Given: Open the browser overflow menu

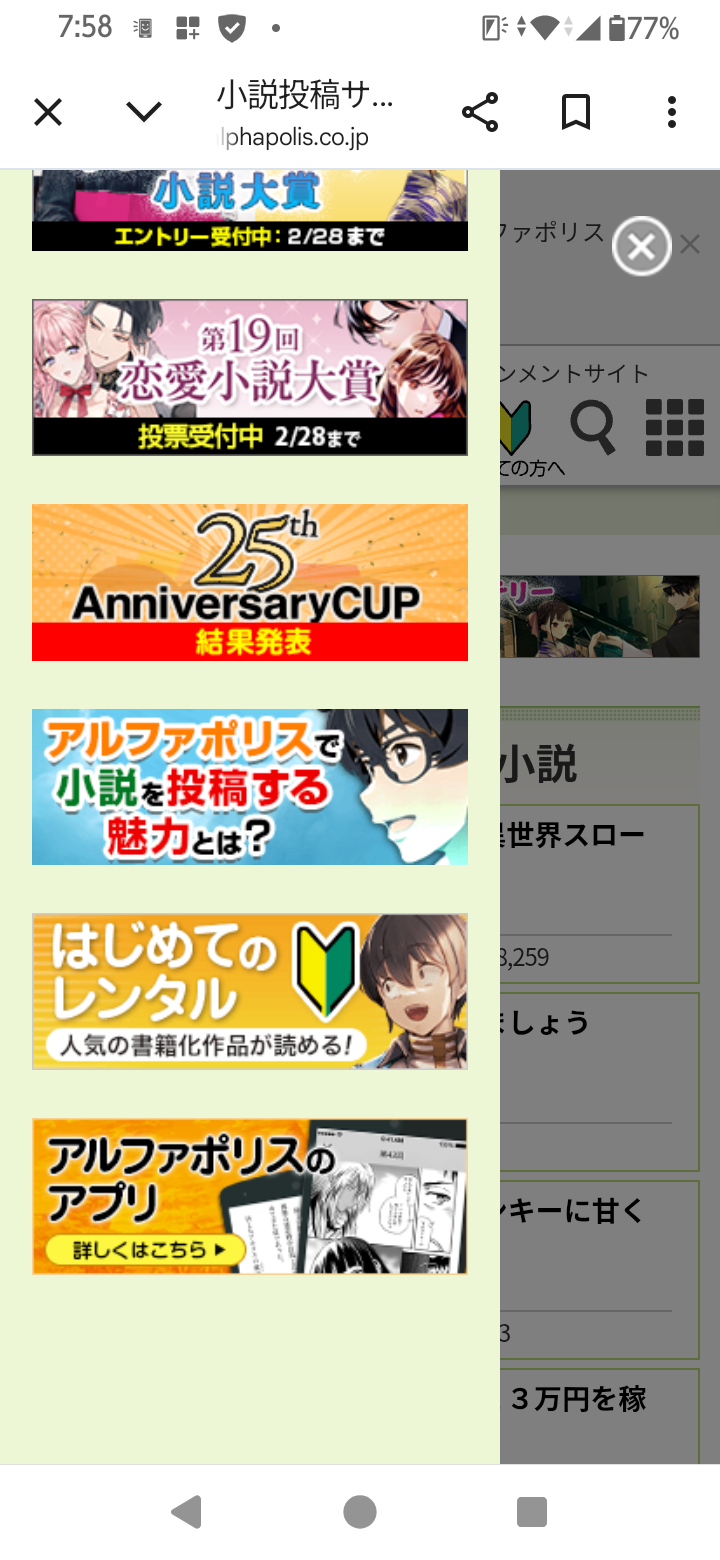Looking at the screenshot, I should tap(672, 112).
